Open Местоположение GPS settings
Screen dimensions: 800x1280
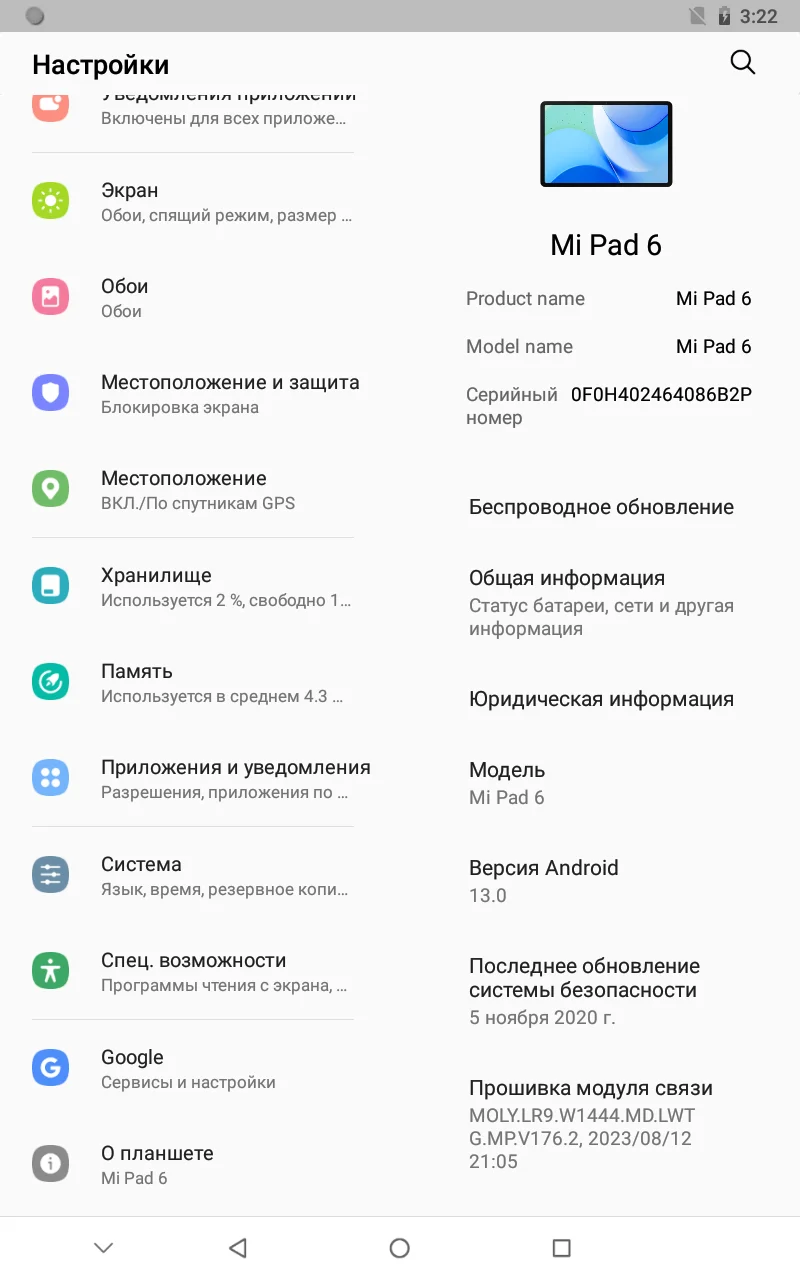tap(192, 489)
